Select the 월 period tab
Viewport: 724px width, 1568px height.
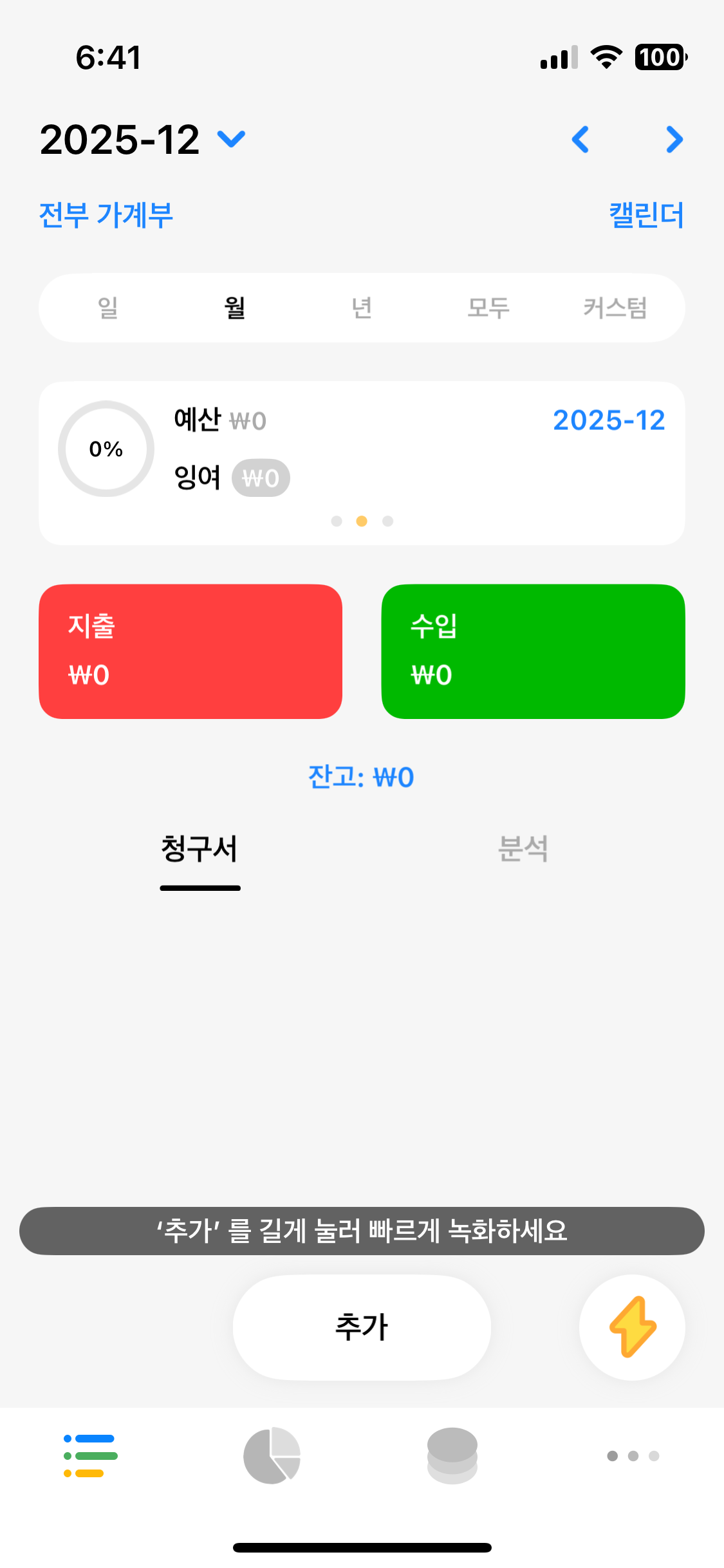point(235,308)
